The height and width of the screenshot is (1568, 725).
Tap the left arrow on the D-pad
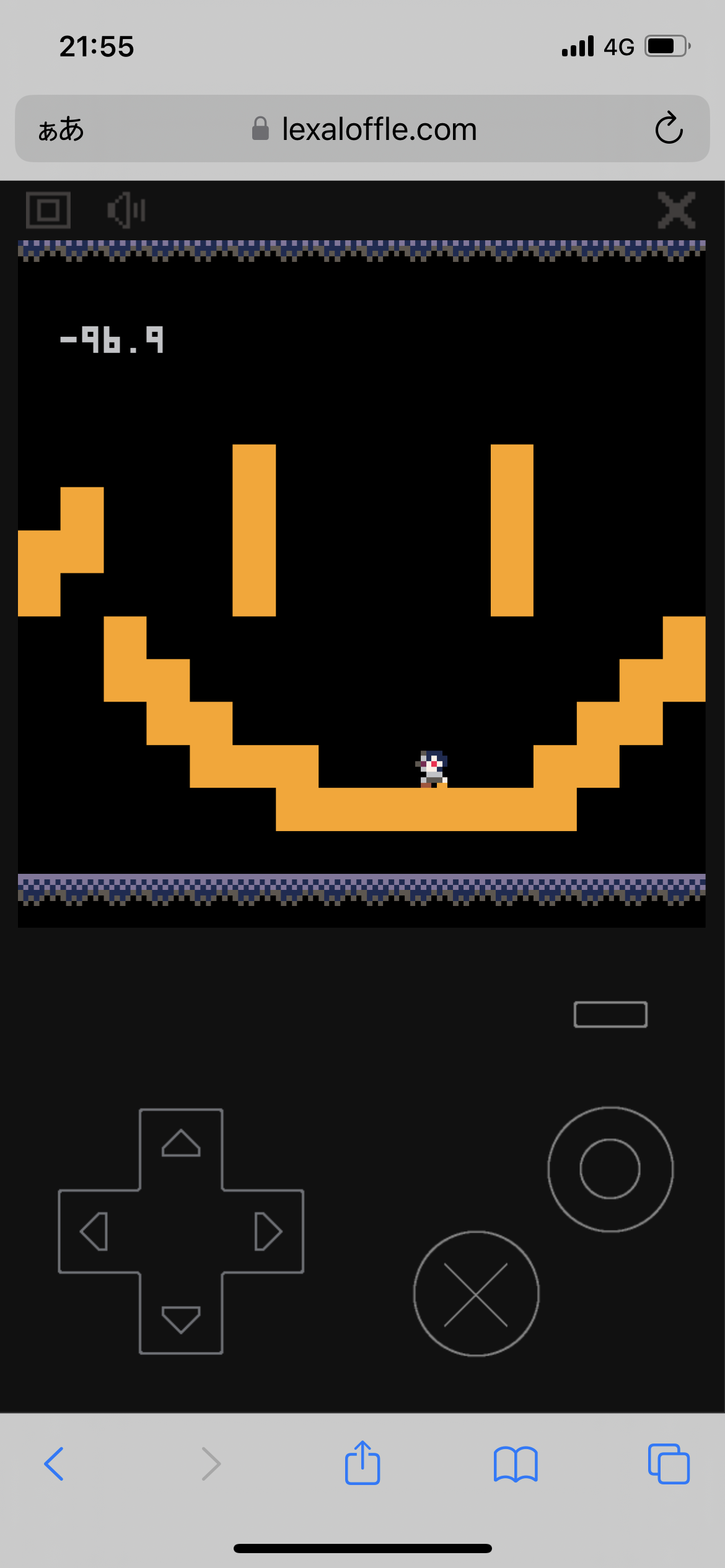[x=95, y=1232]
